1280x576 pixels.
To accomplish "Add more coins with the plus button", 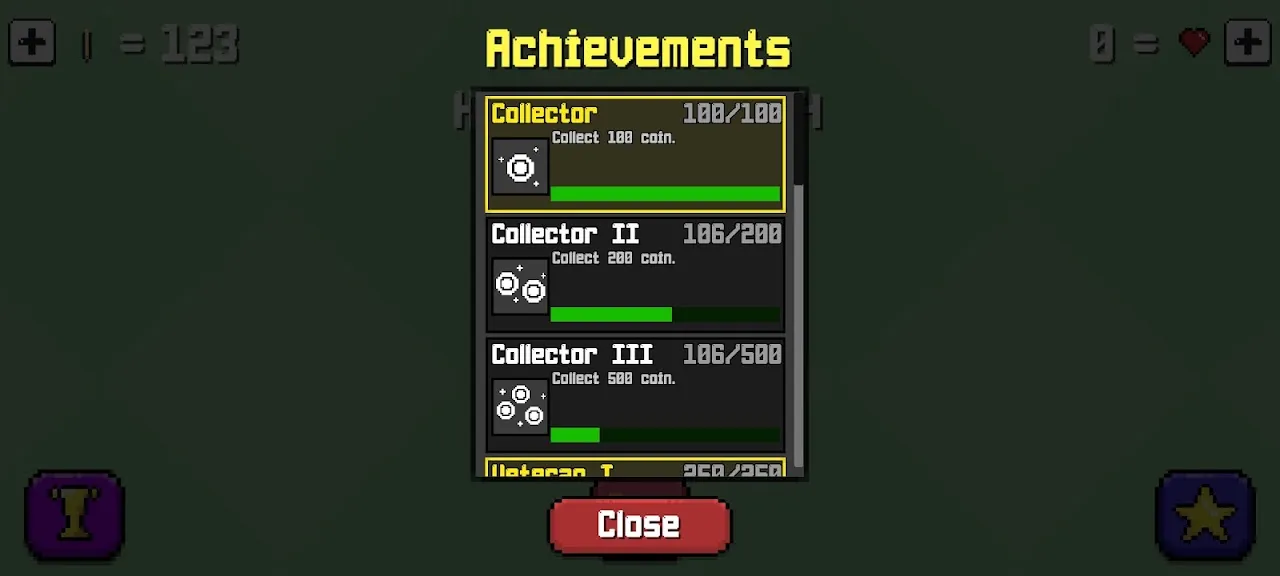I will (x=32, y=43).
